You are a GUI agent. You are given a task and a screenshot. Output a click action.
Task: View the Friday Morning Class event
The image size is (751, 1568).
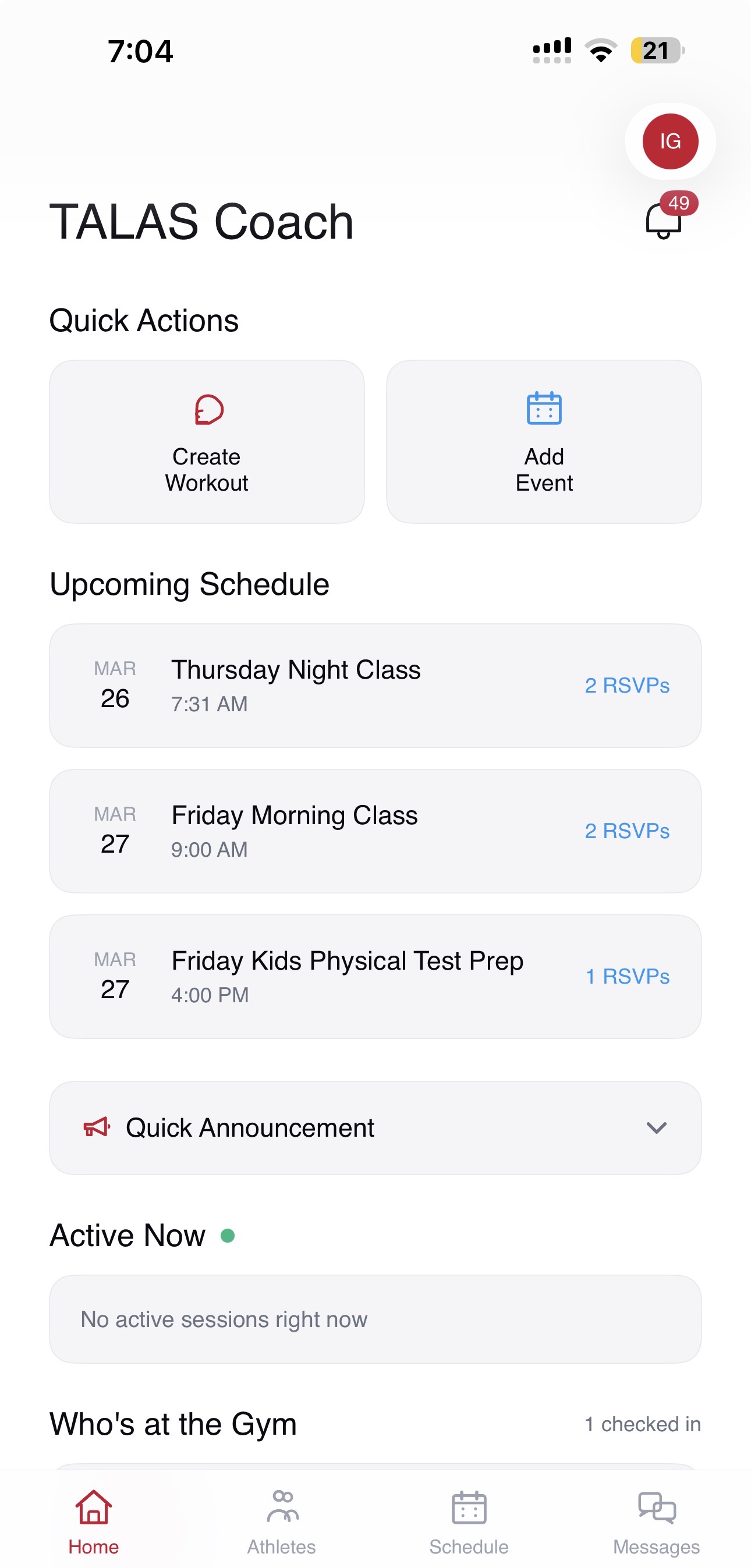pos(374,831)
